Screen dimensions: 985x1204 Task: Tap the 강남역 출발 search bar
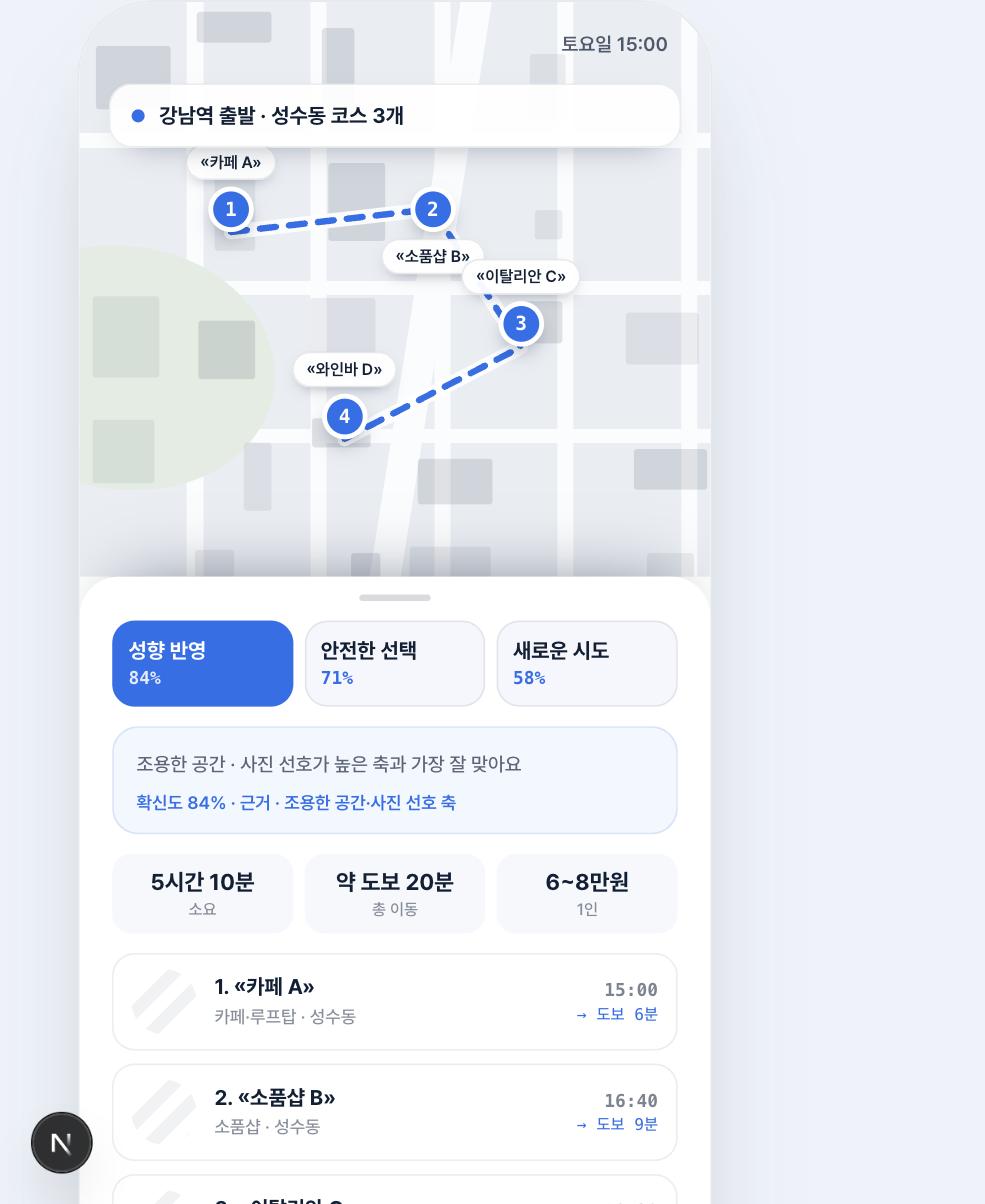395,115
